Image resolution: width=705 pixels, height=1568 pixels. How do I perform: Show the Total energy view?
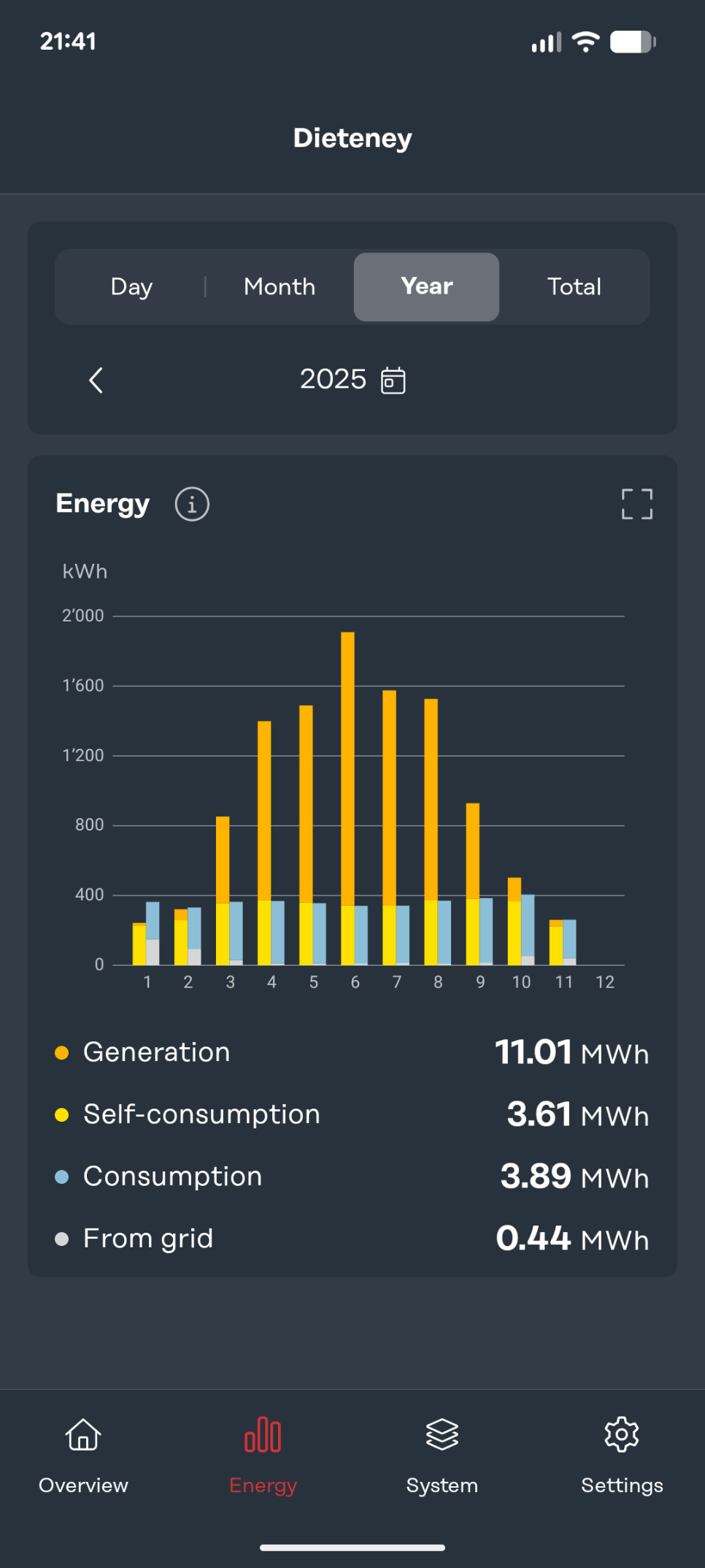pos(574,286)
